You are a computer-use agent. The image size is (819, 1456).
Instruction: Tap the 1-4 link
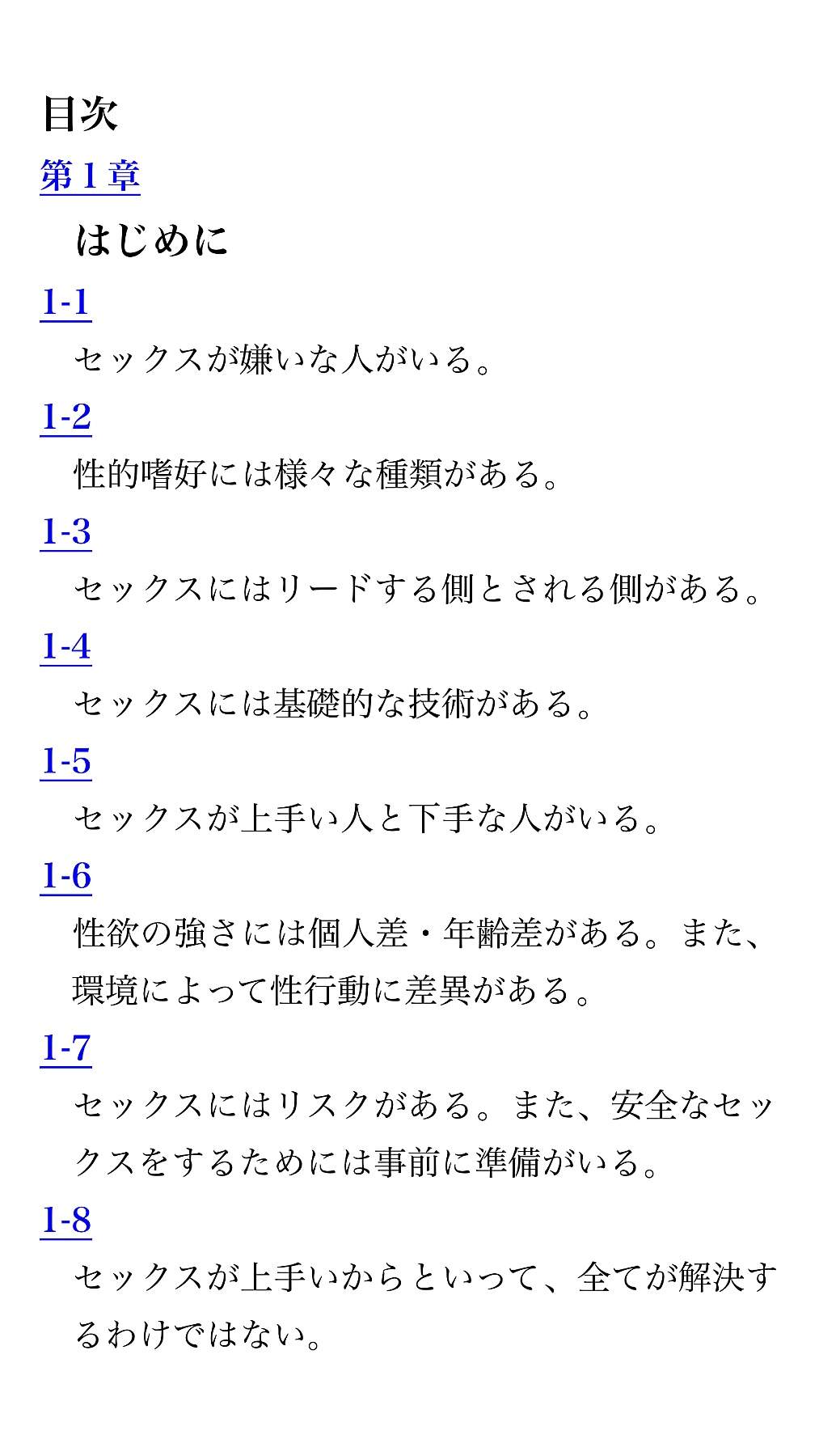(x=65, y=648)
